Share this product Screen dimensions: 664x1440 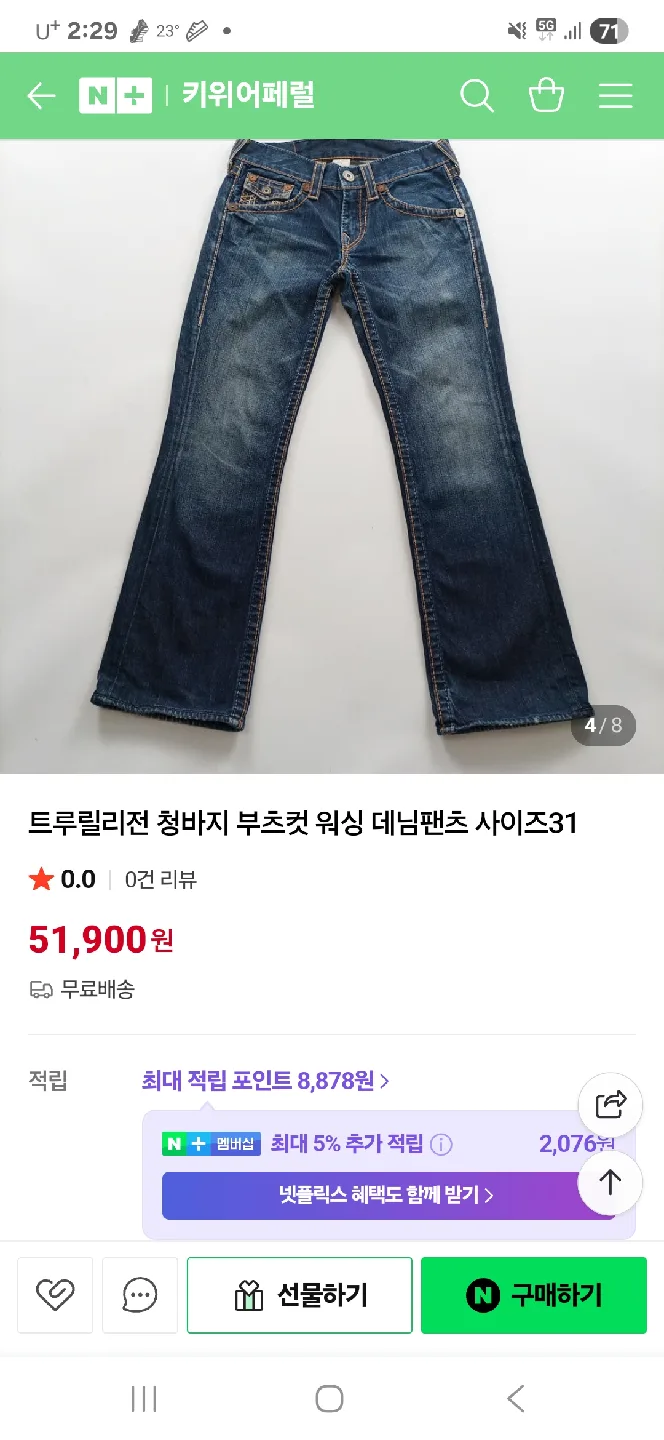(x=610, y=1104)
